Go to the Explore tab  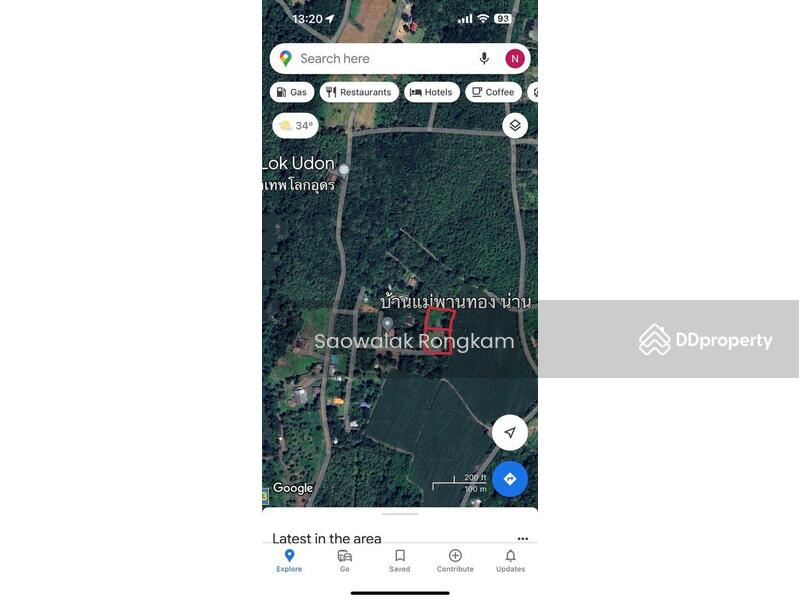click(289, 561)
